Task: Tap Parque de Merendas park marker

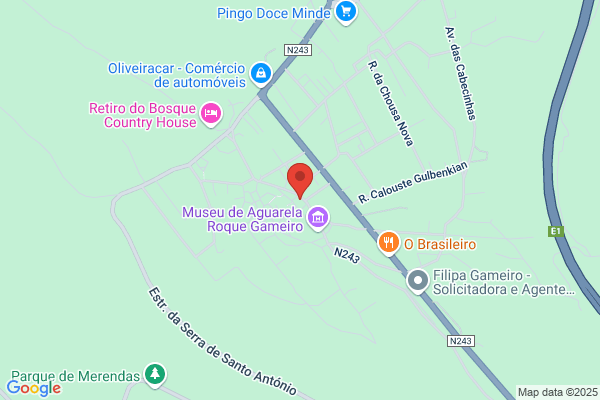Action: click(x=154, y=375)
